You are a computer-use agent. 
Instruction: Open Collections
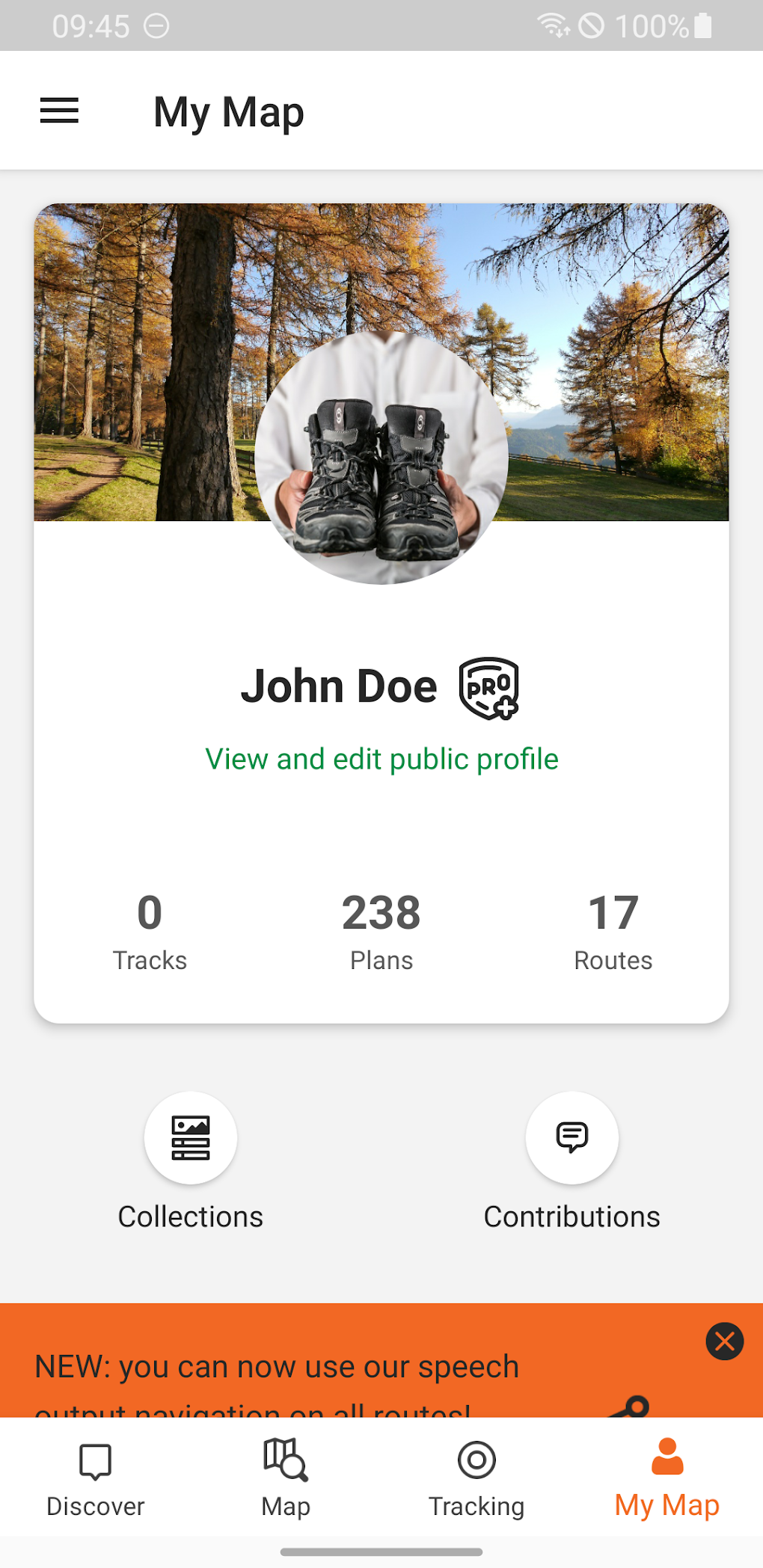point(191,1138)
